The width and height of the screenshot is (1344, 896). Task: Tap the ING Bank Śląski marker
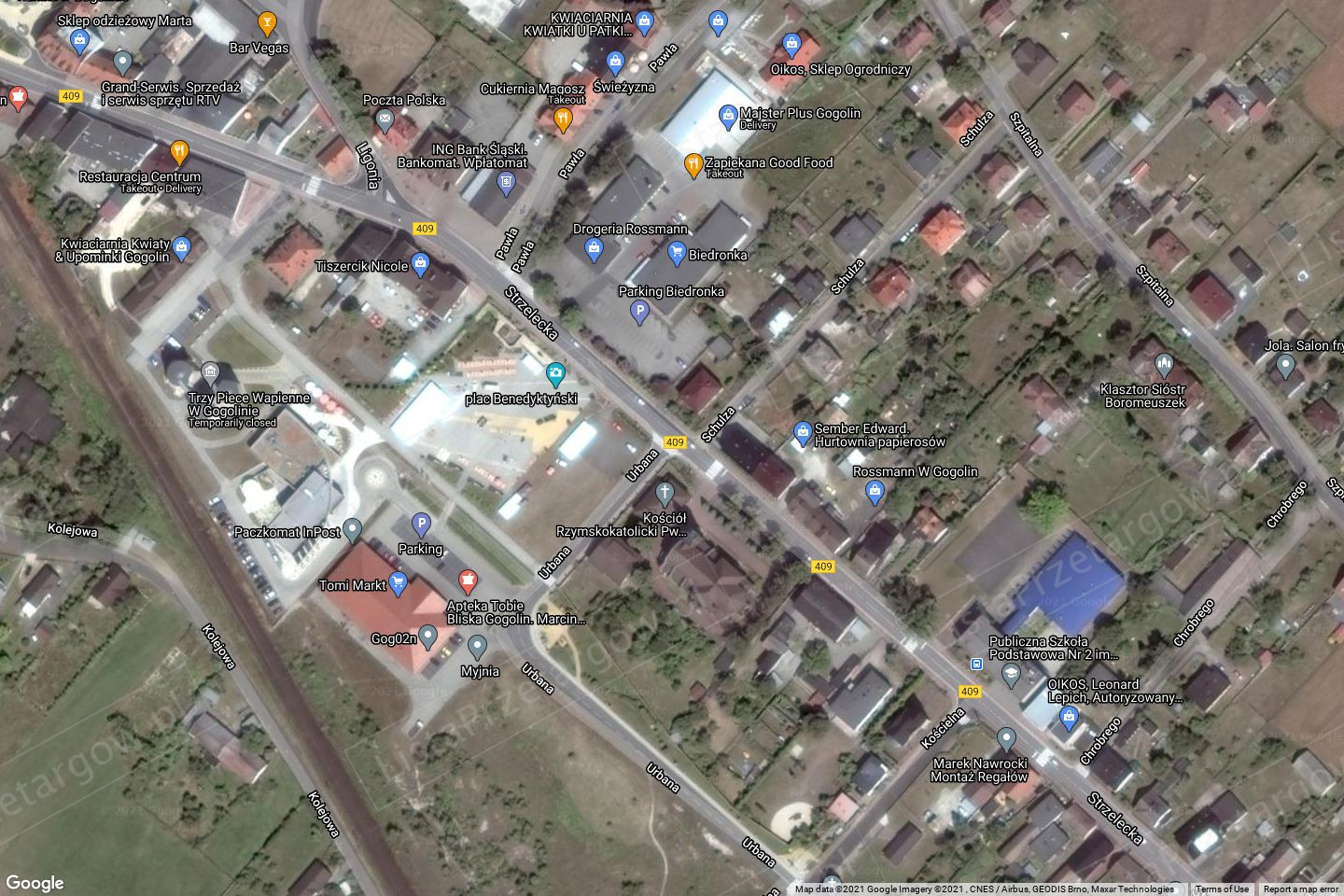pos(507,184)
